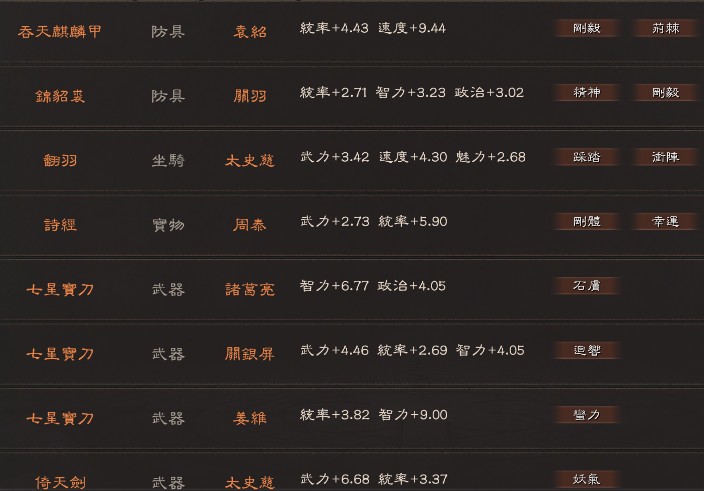Tap the 石膚 skill tag
This screenshot has height=491, width=704.
coord(587,286)
